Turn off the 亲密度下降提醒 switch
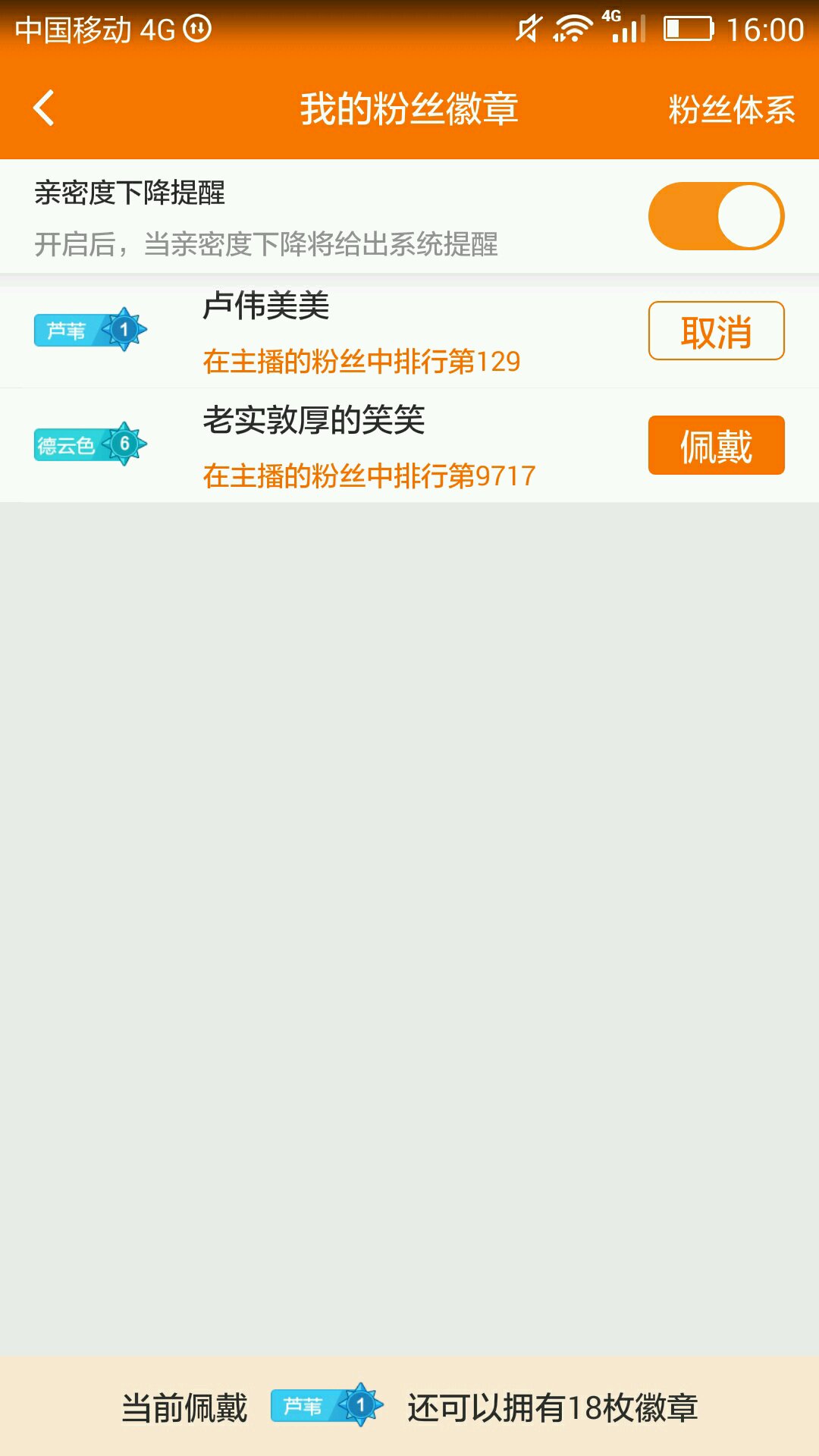 [716, 216]
